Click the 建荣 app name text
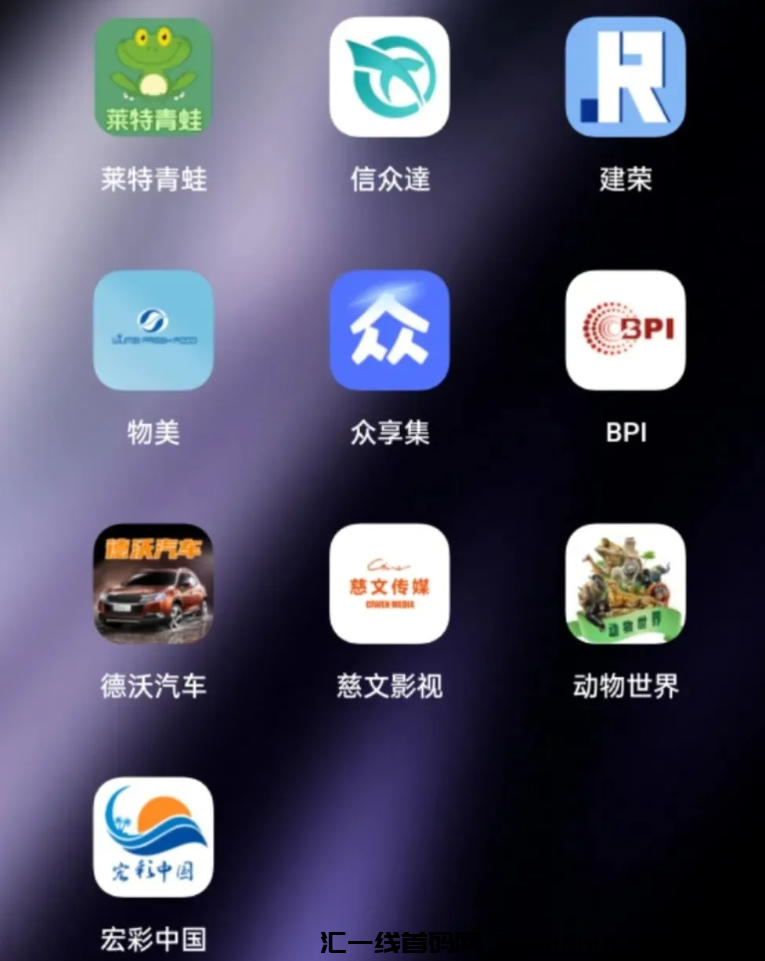Screen dimensions: 765x961 pyautogui.click(x=625, y=178)
